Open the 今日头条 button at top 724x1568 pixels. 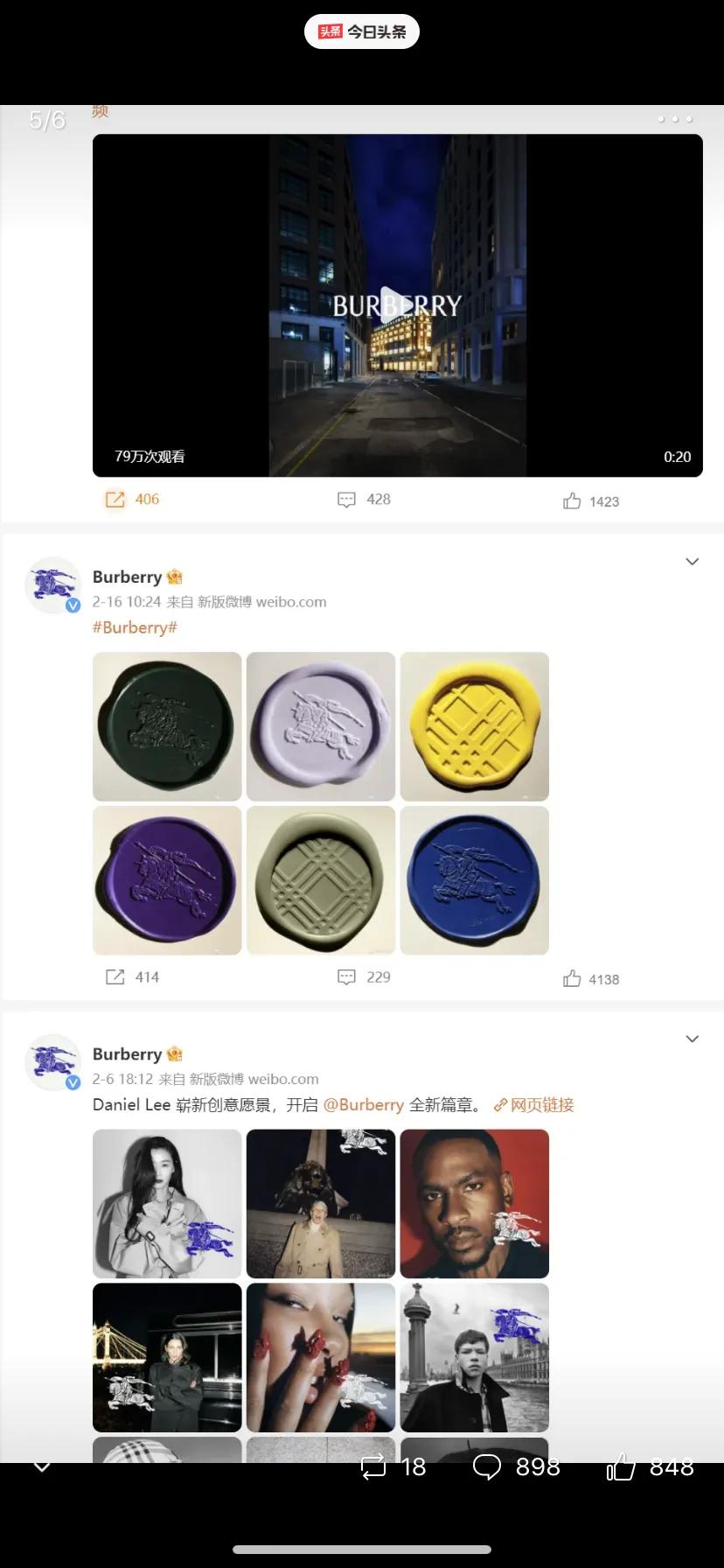point(361,31)
